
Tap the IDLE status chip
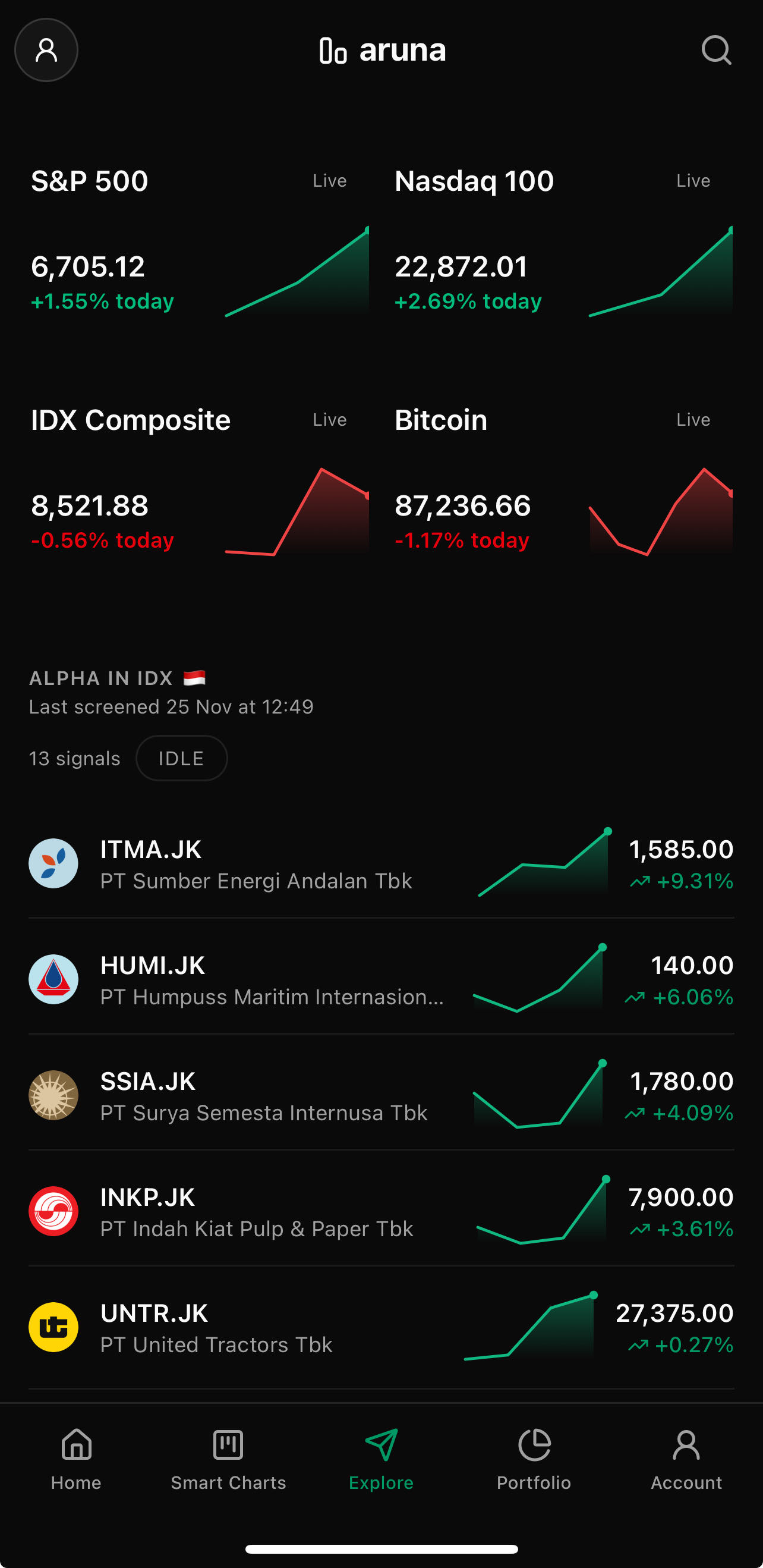pyautogui.click(x=181, y=759)
